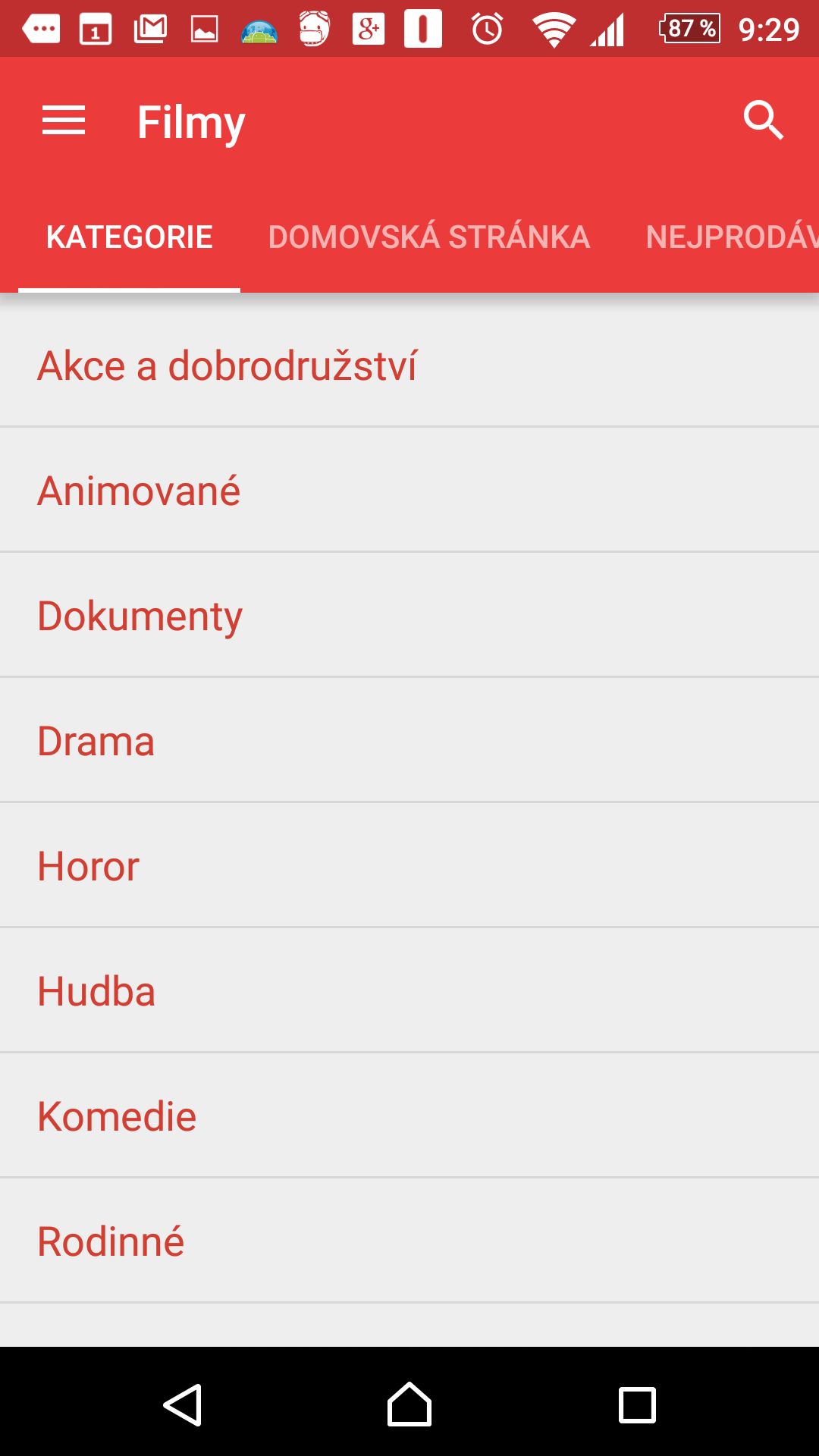Return to the home screen

point(409,1405)
